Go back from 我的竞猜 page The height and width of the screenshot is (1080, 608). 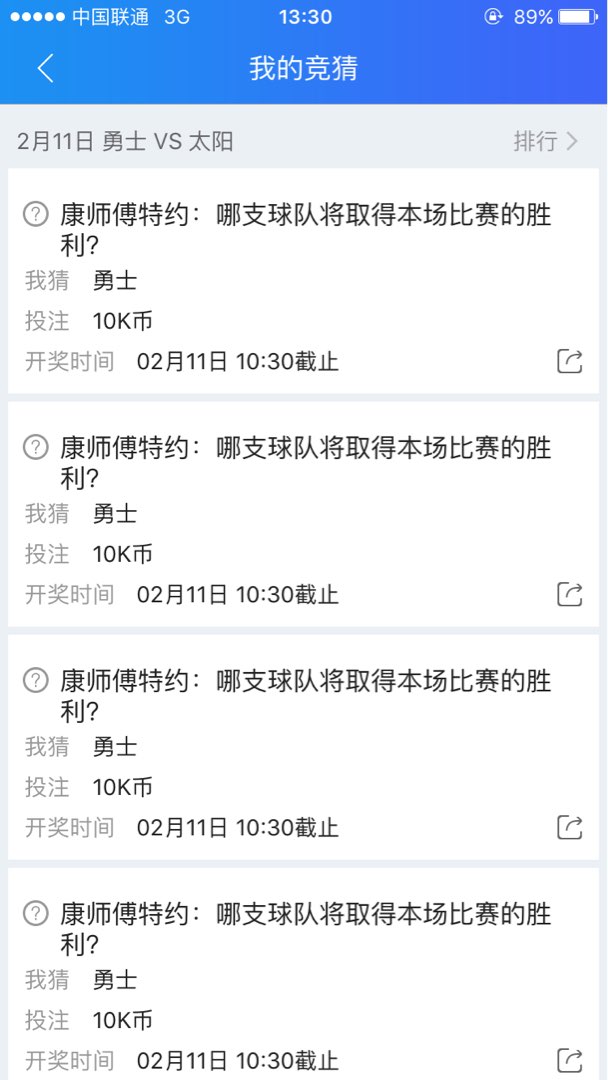click(x=45, y=68)
